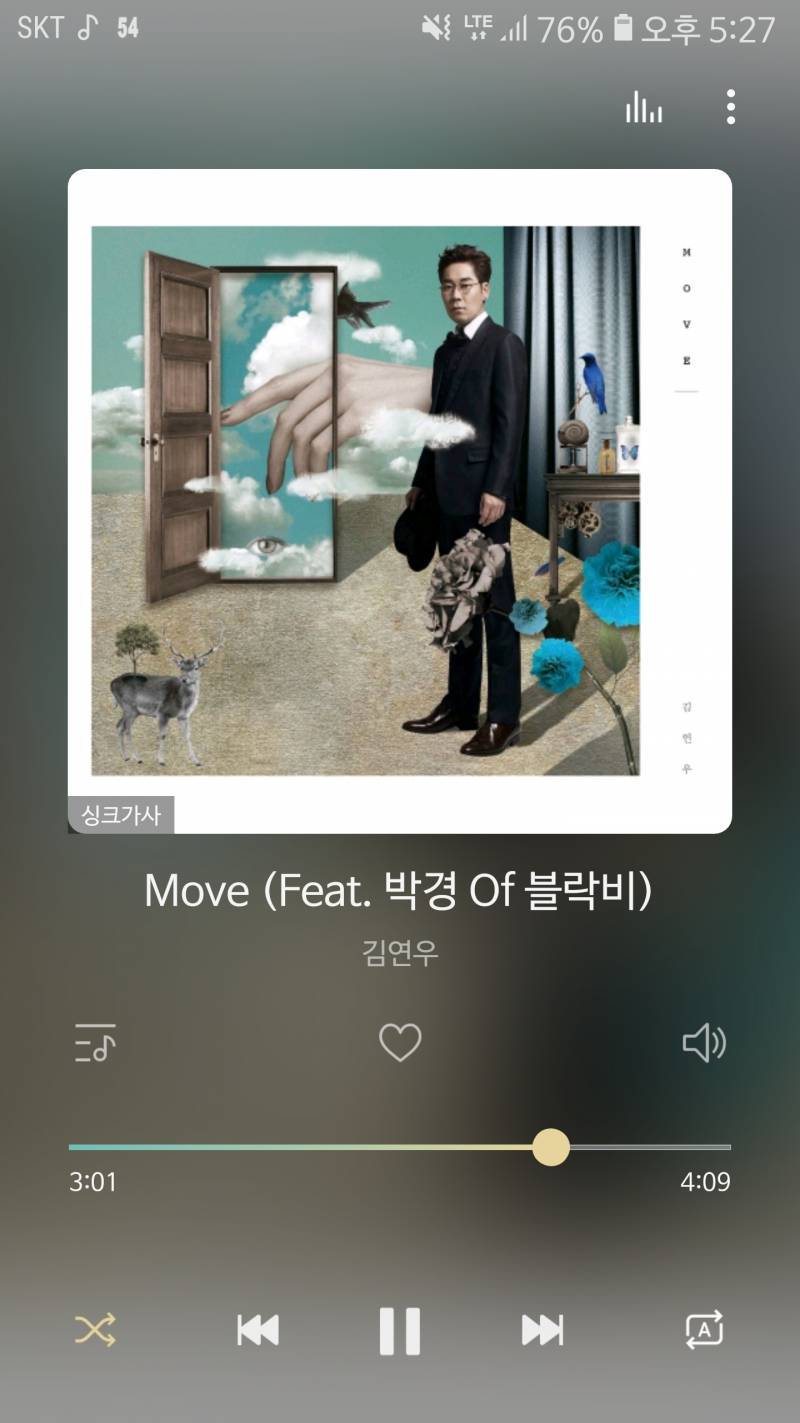Image resolution: width=800 pixels, height=1423 pixels.
Task: Toggle the repeat mode button
Action: [706, 1330]
